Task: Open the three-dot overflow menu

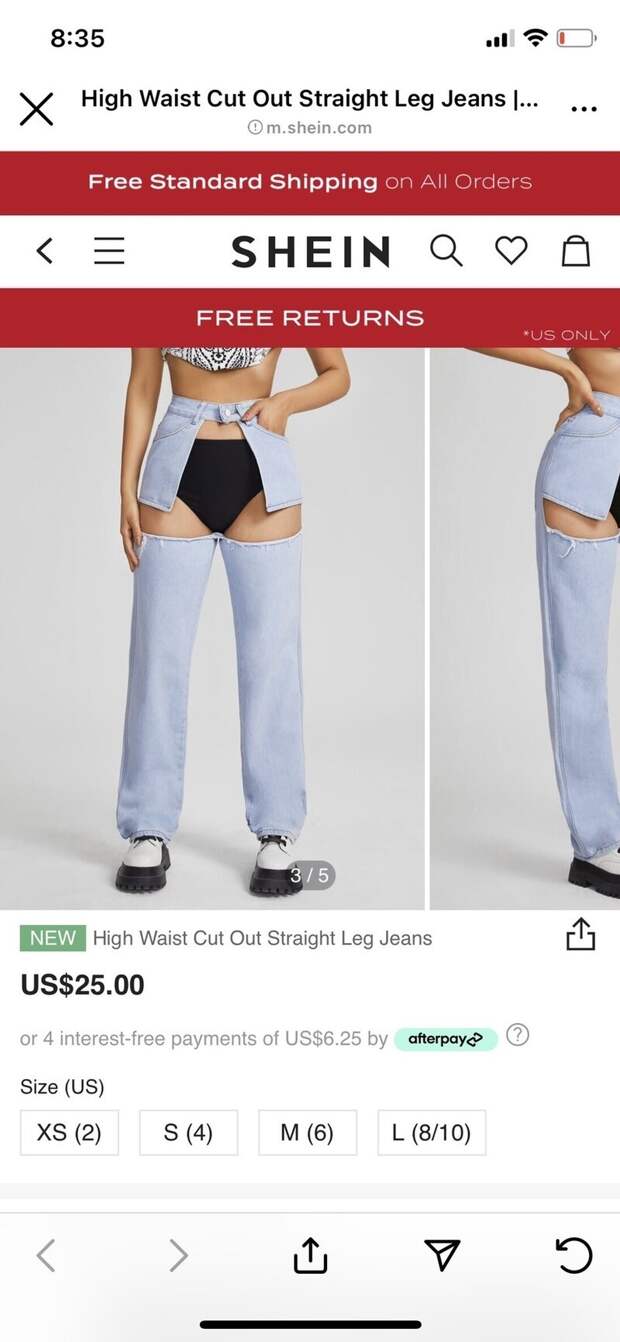Action: coord(583,109)
